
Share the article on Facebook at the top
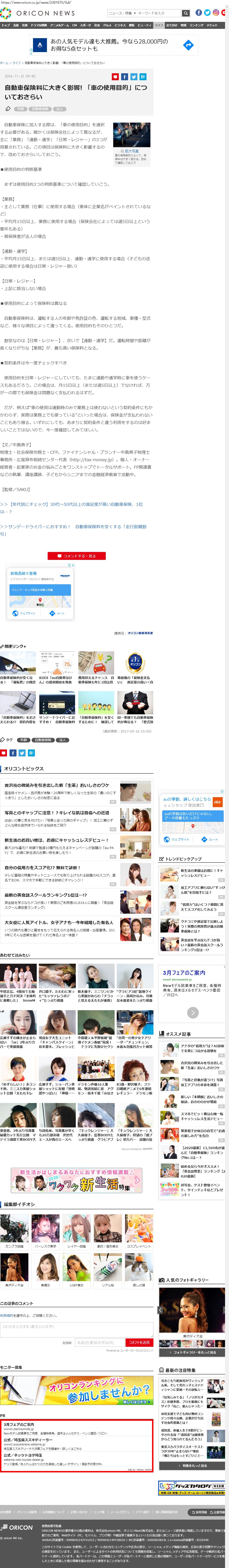tap(124, 77)
